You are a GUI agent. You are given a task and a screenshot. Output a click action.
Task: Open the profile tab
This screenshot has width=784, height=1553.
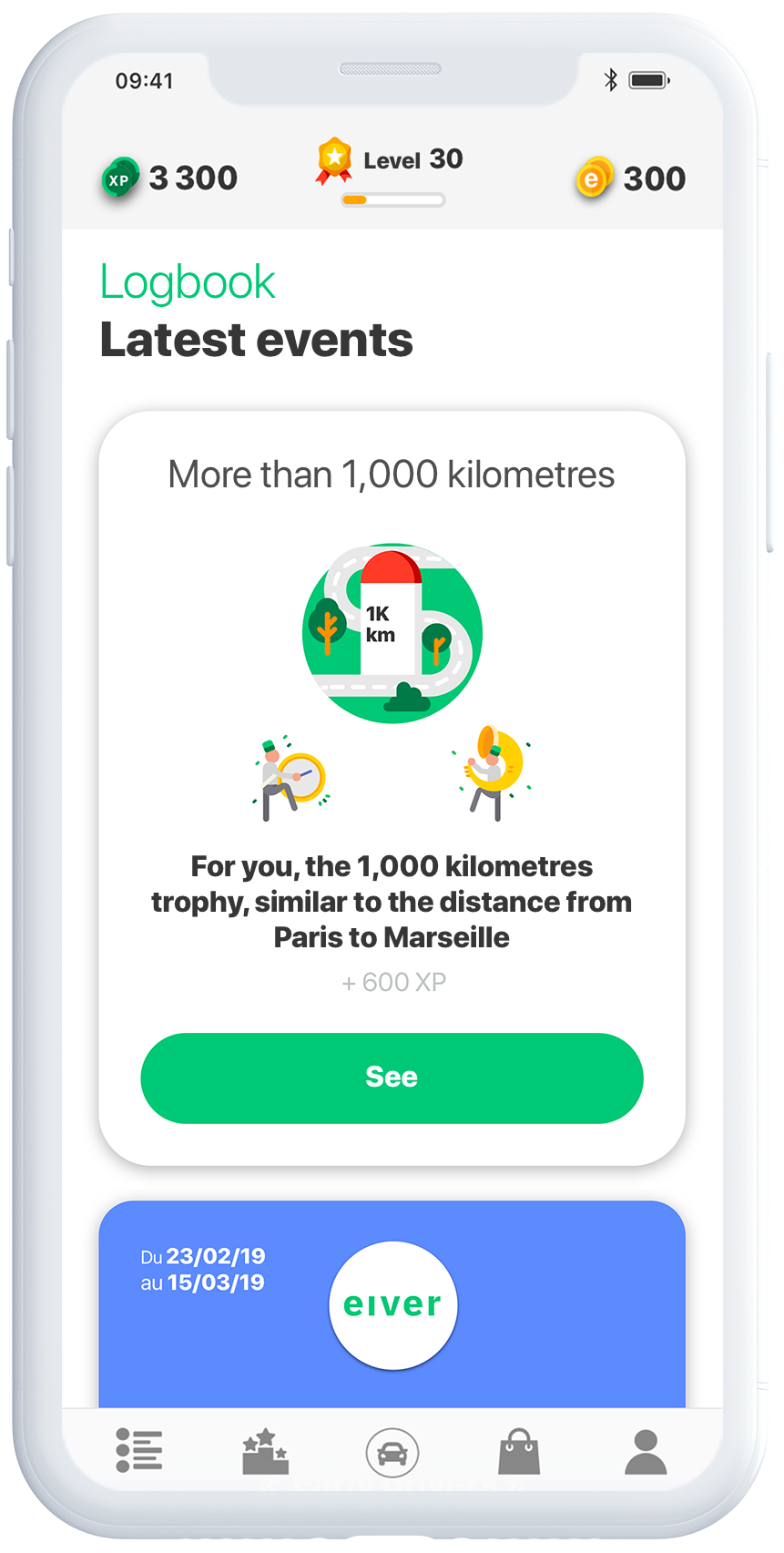pyautogui.click(x=646, y=1451)
